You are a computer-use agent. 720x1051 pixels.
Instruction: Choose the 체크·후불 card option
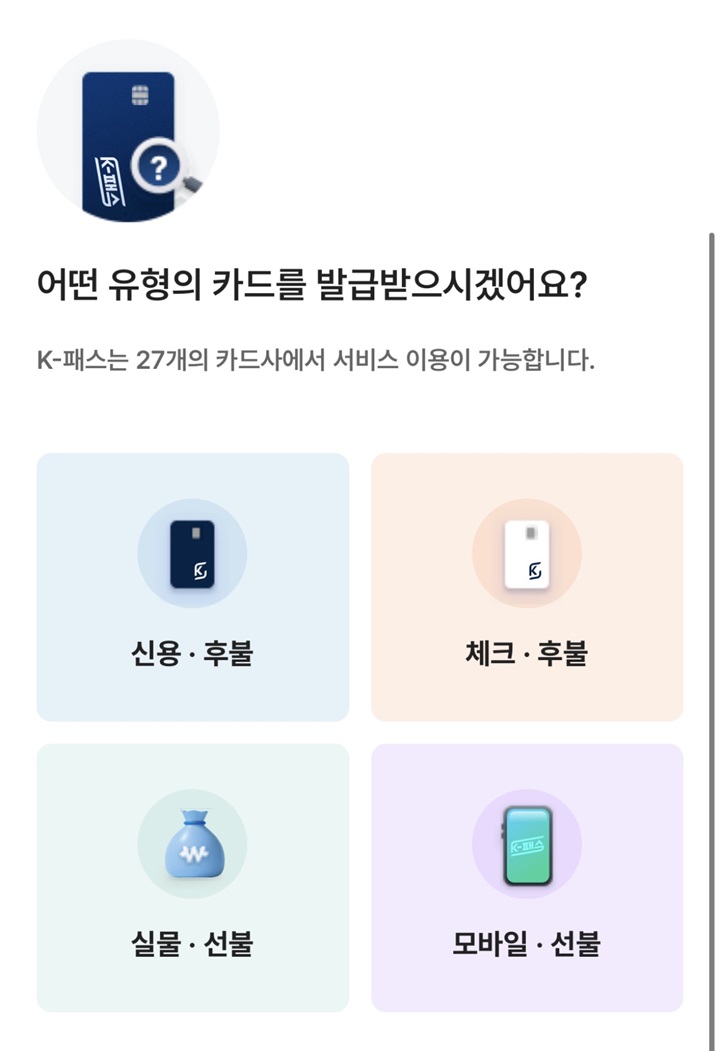pos(528,587)
